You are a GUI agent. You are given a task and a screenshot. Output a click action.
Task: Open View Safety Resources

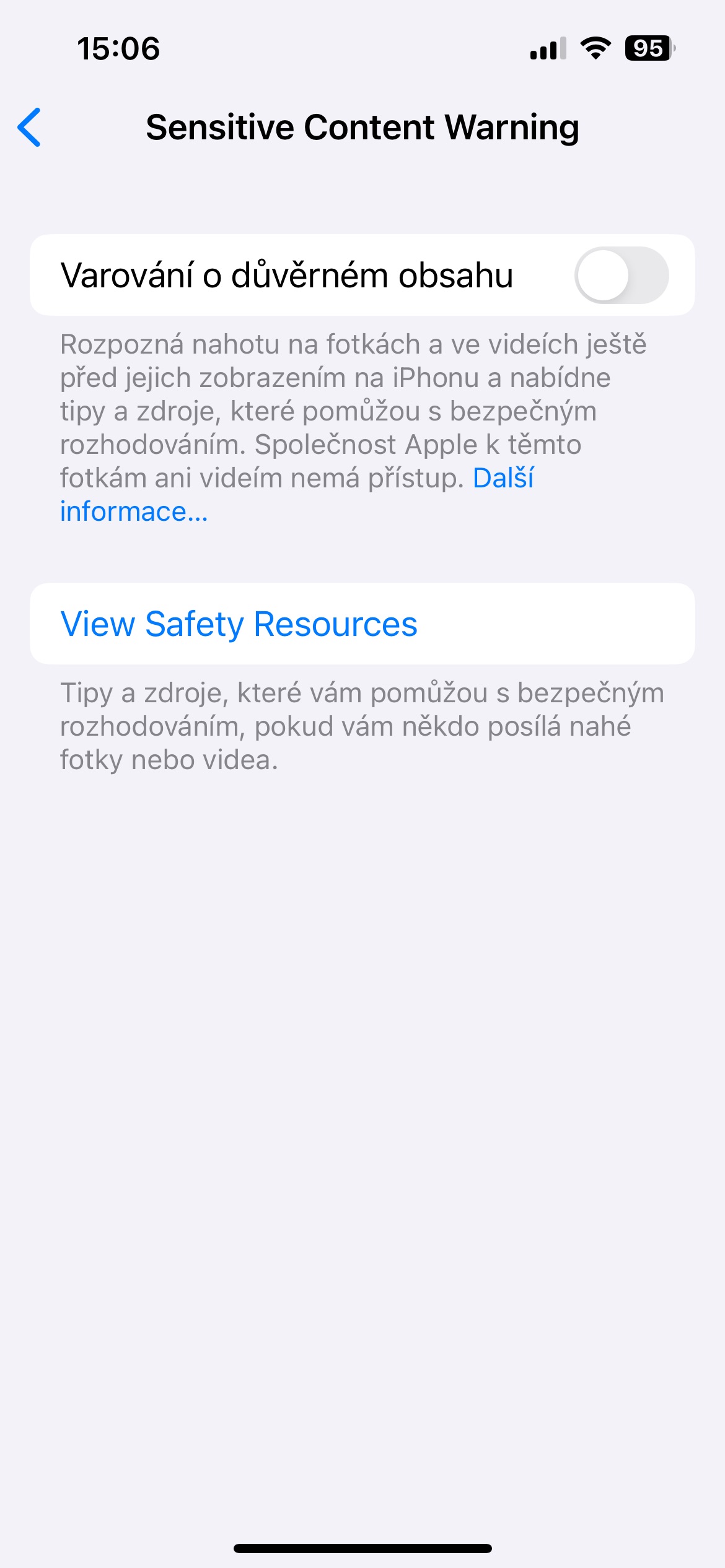pyautogui.click(x=362, y=624)
